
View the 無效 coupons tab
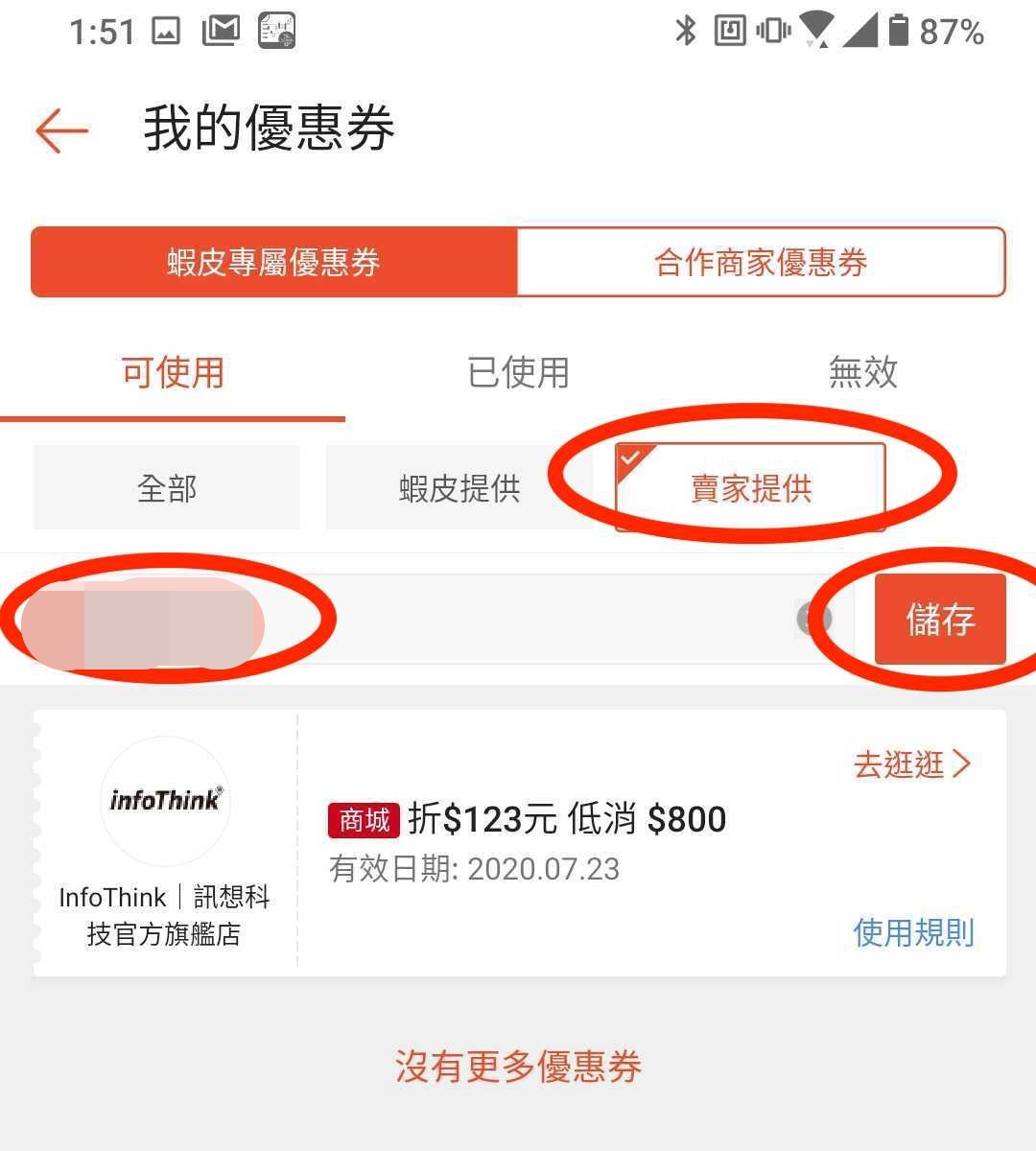tap(862, 372)
